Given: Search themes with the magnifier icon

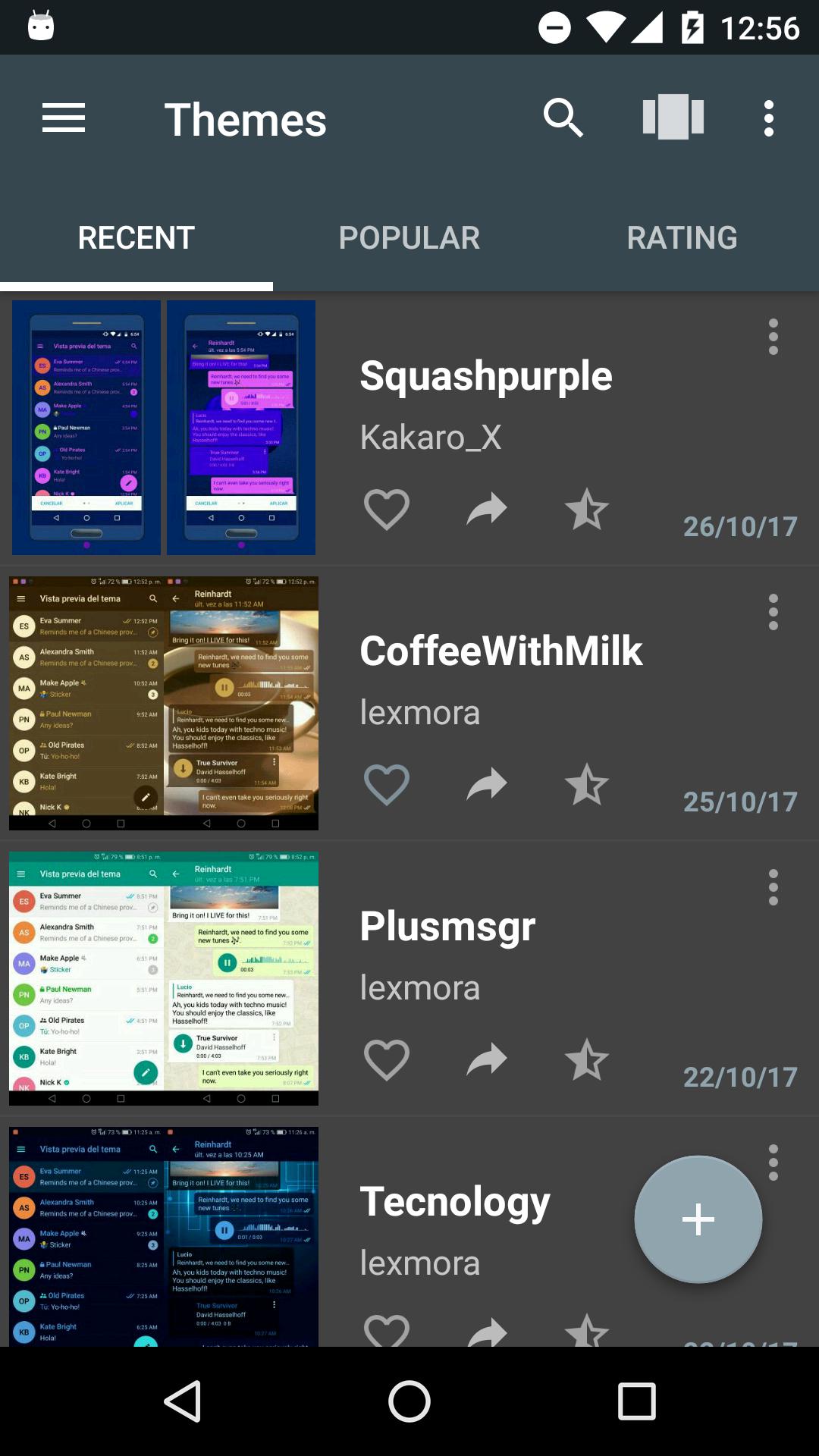Looking at the screenshot, I should click(x=563, y=118).
